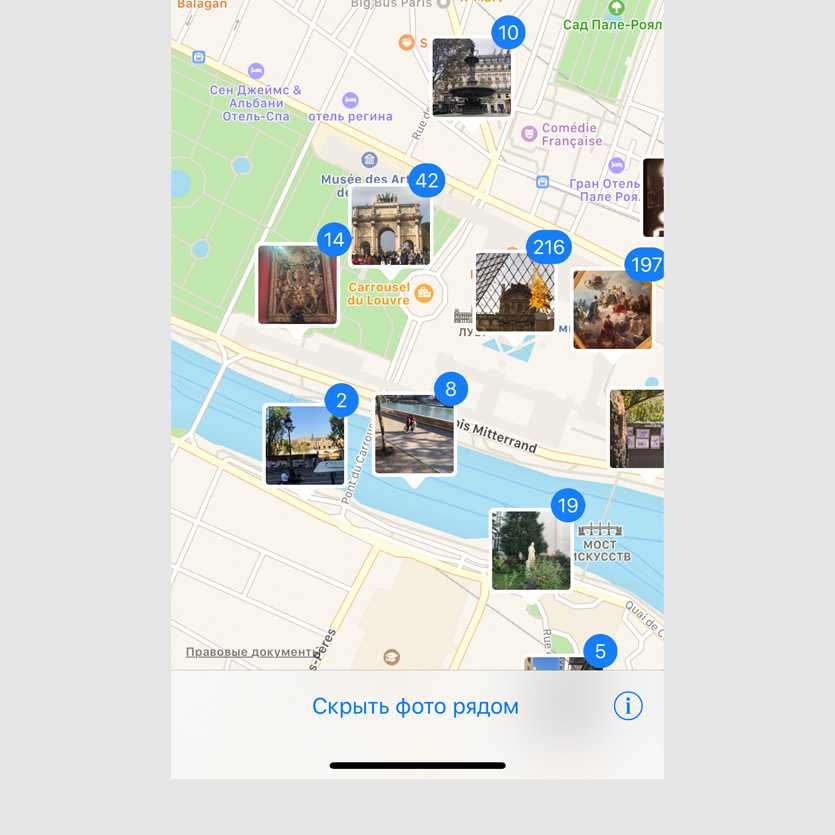This screenshot has height=835, width=835.
Task: Open the cluster of 8 photos
Action: (414, 434)
